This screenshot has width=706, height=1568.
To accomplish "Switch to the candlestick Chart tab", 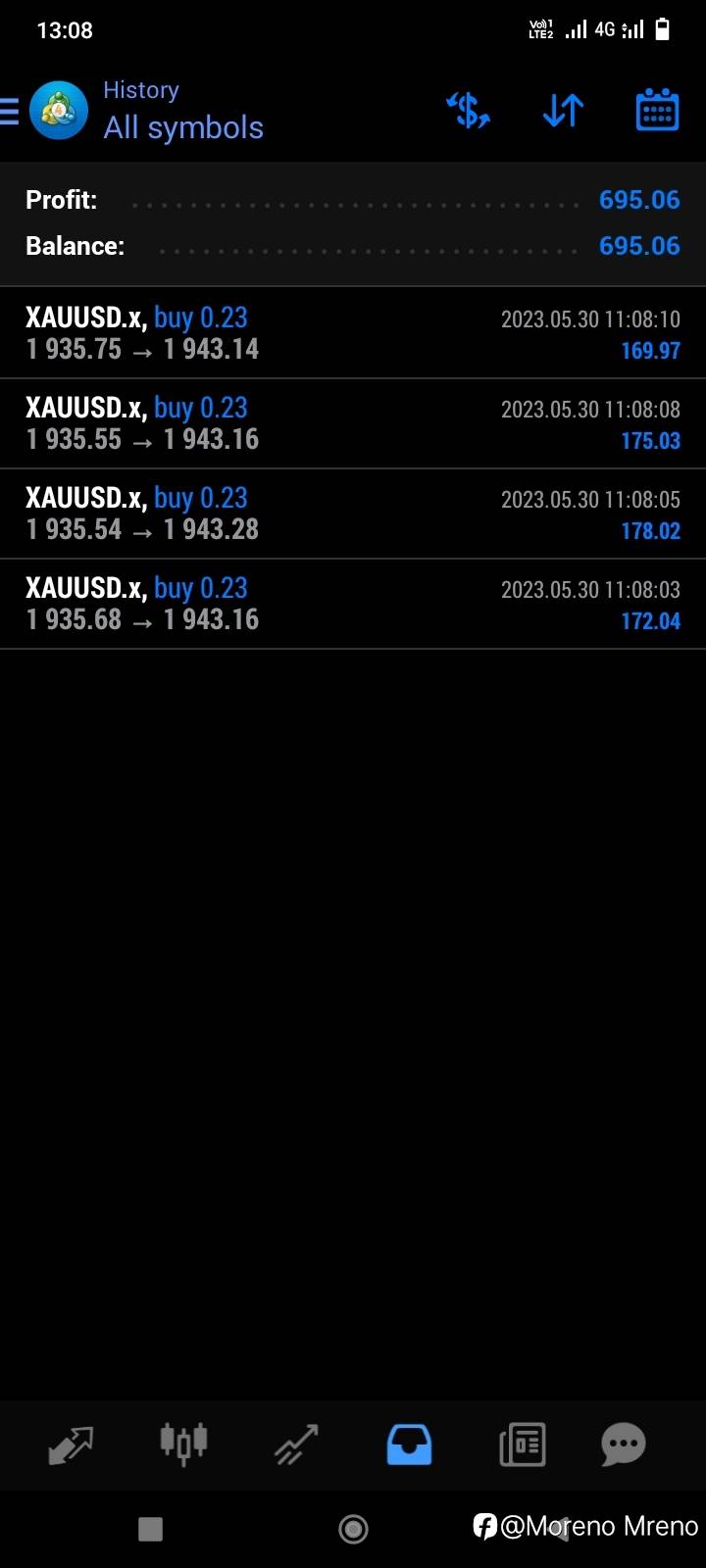I will click(x=183, y=1444).
